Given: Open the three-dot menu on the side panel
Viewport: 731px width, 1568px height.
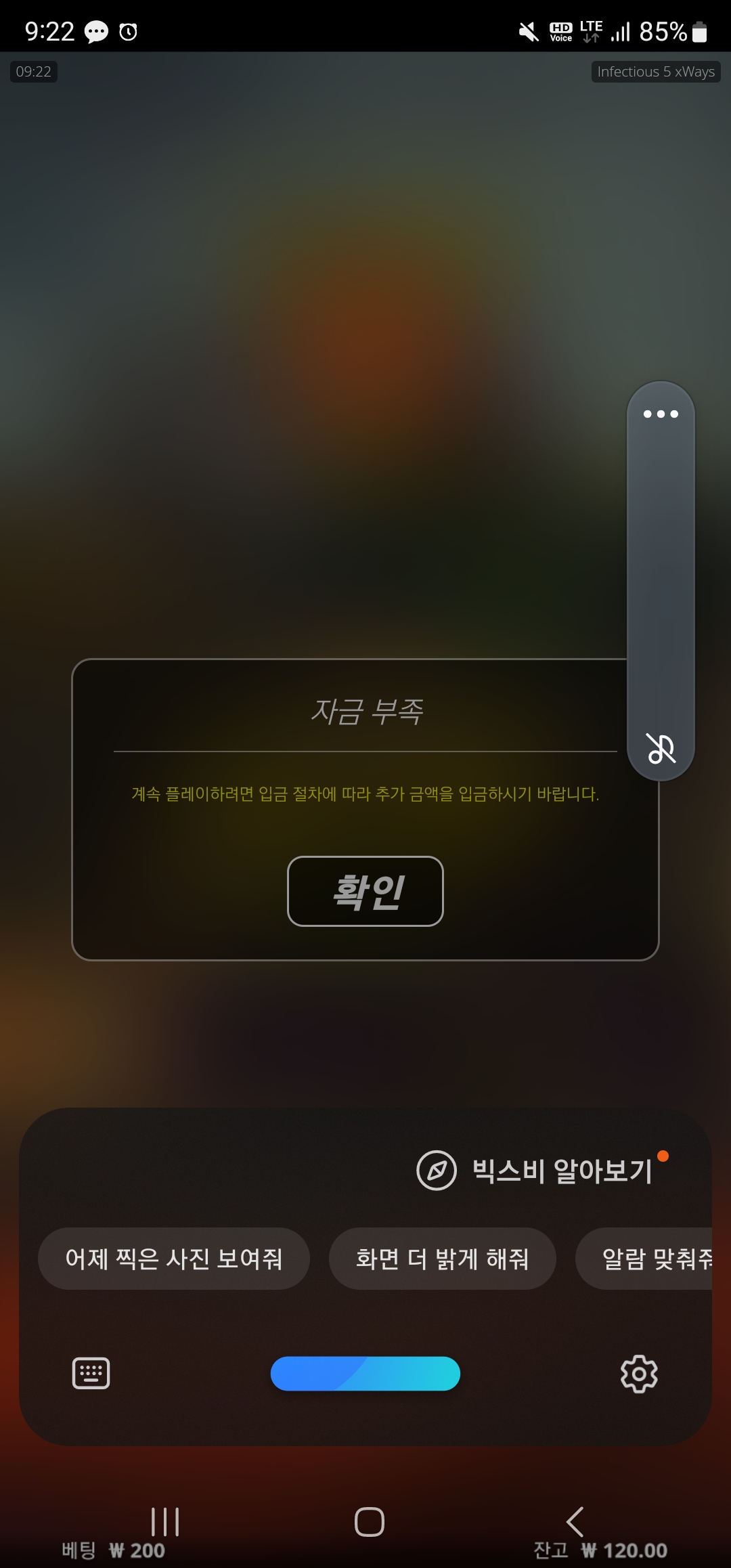Looking at the screenshot, I should (x=661, y=414).
